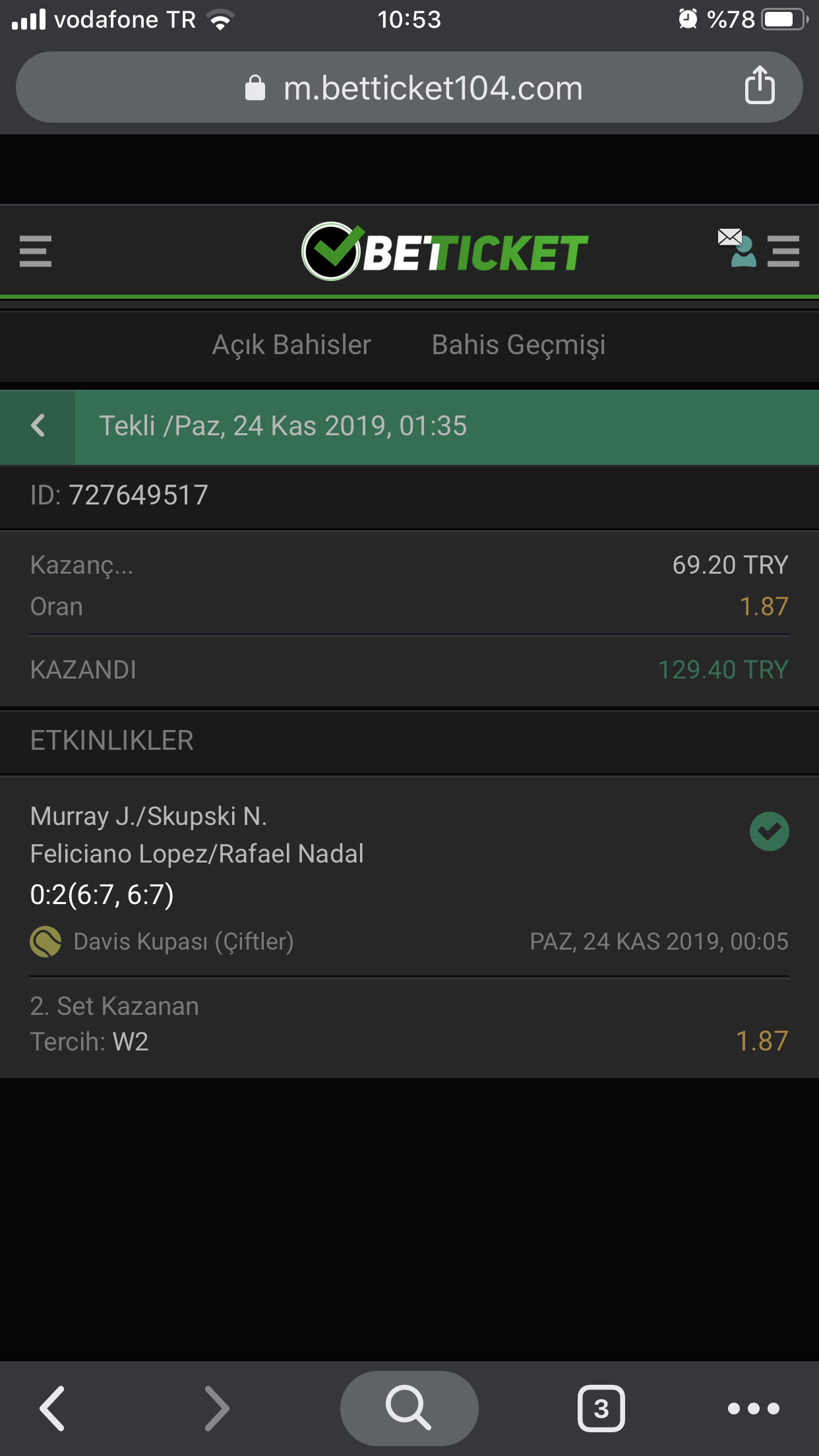Switch to Bahis Geçmişi tab
The image size is (819, 1456).
click(518, 345)
